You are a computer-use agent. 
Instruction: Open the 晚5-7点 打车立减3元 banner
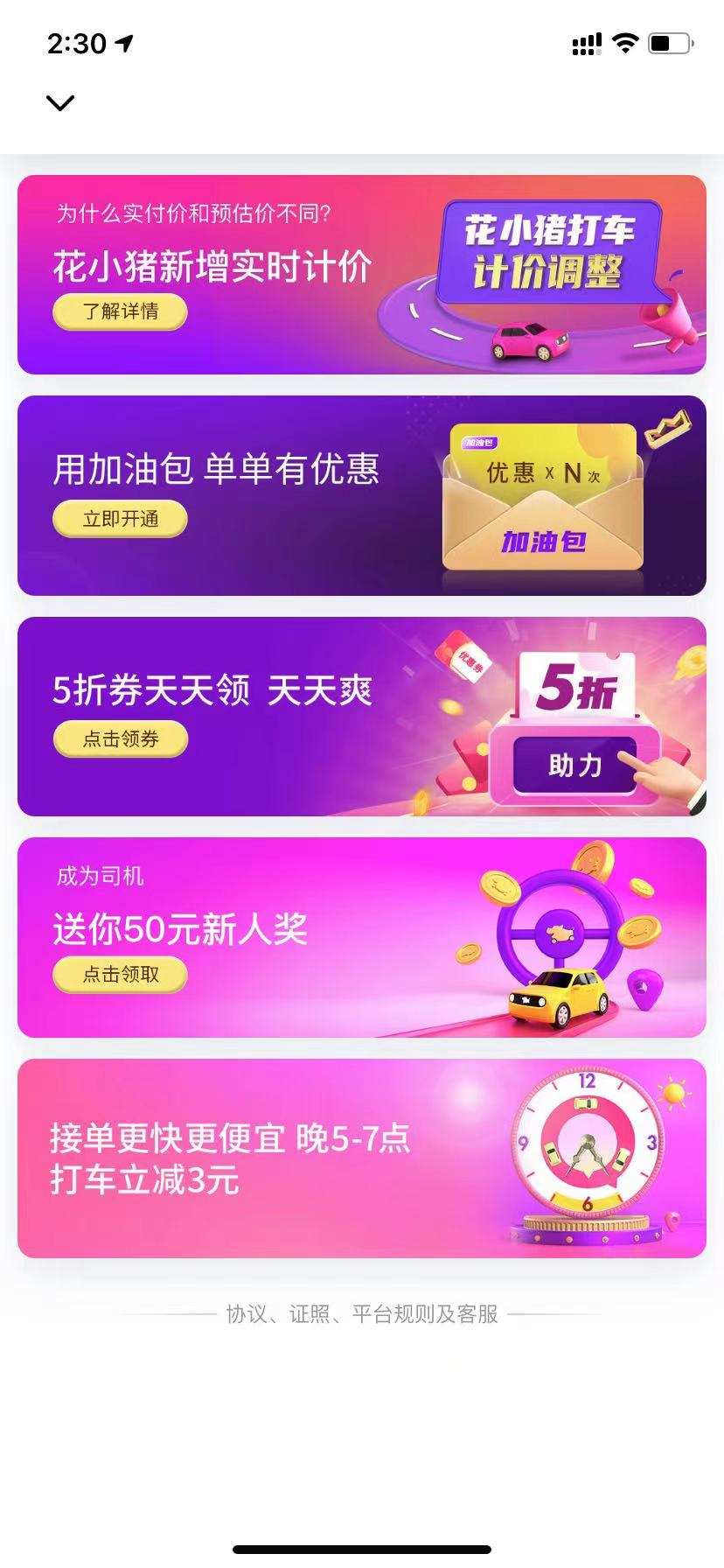(x=361, y=1158)
